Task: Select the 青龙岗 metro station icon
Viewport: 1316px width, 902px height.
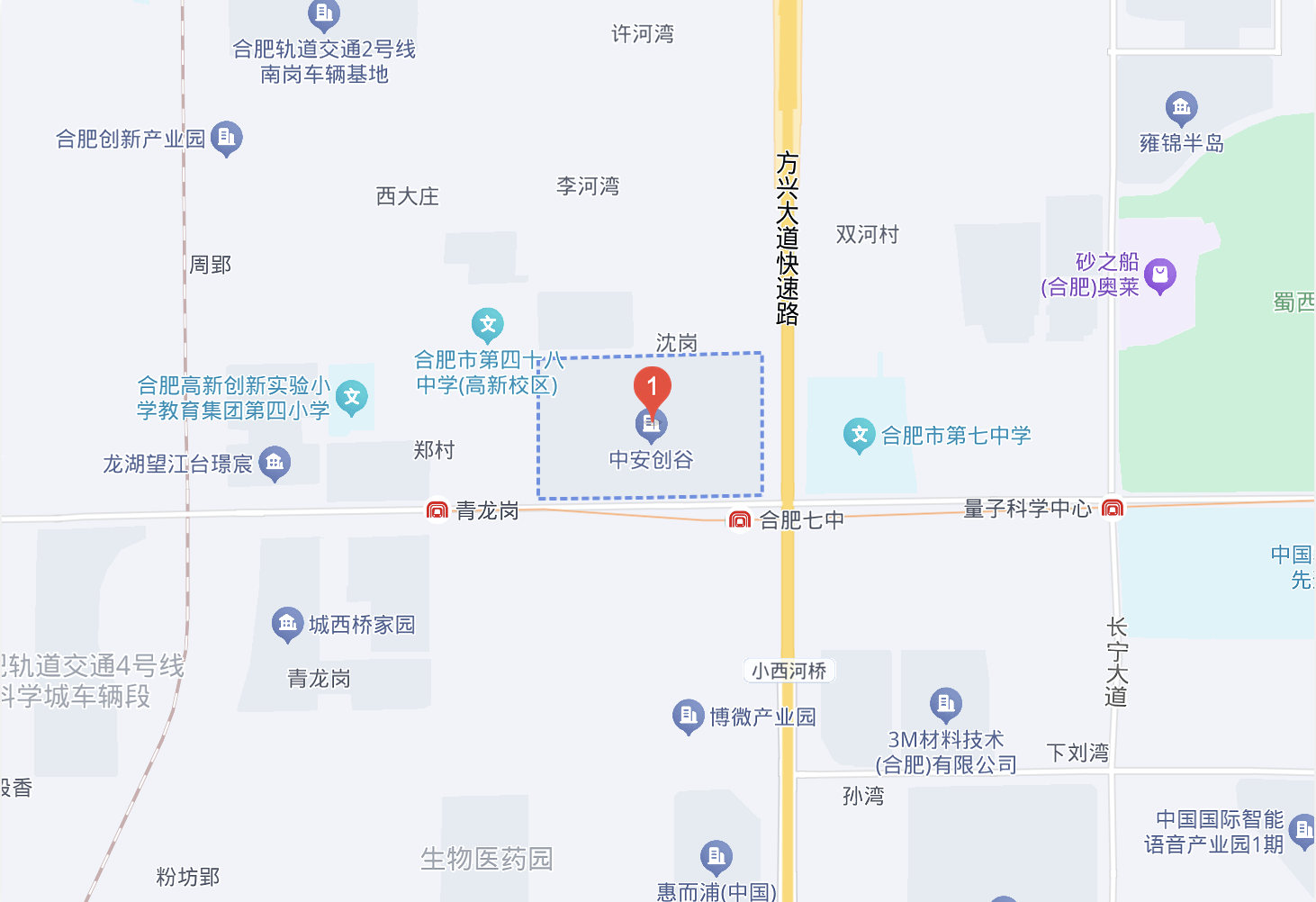Action: click(437, 510)
